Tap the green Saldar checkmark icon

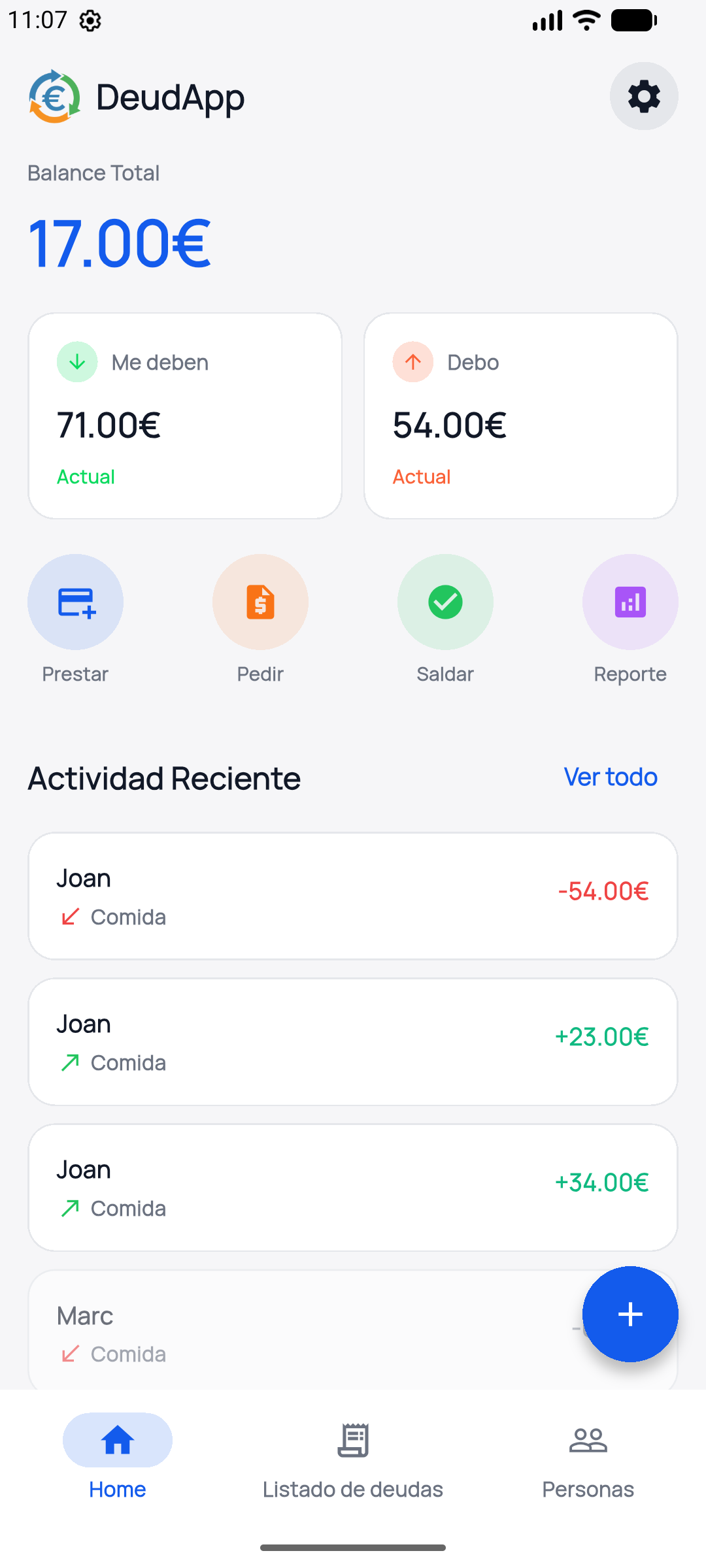[x=445, y=601]
